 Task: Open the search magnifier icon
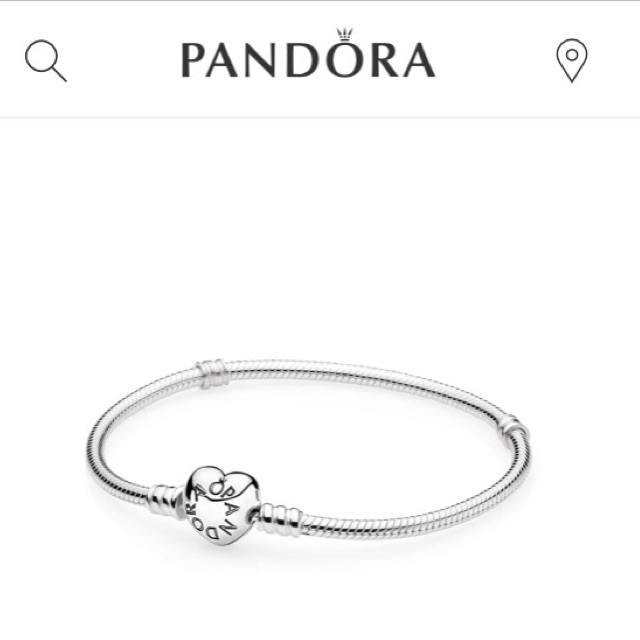pos(45,61)
